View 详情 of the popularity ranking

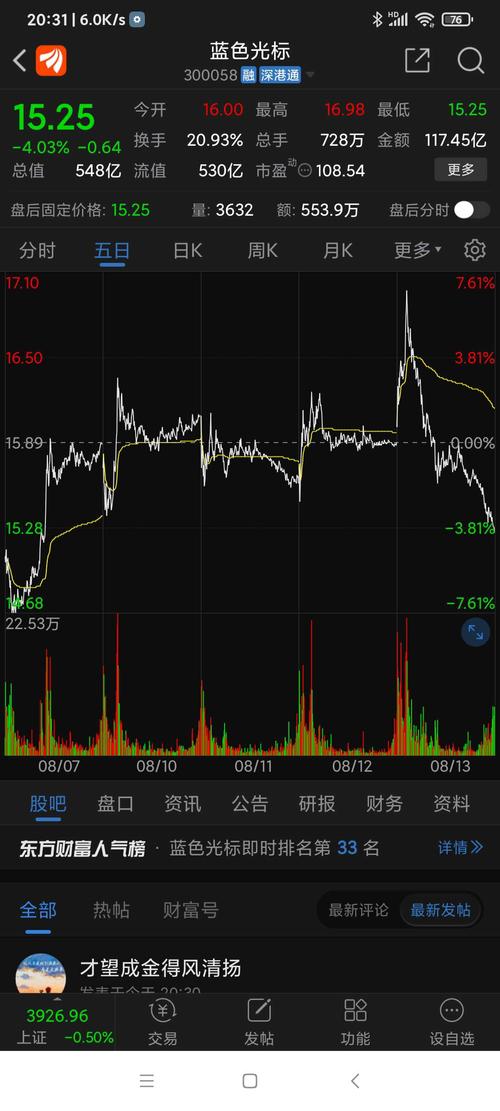click(x=460, y=847)
